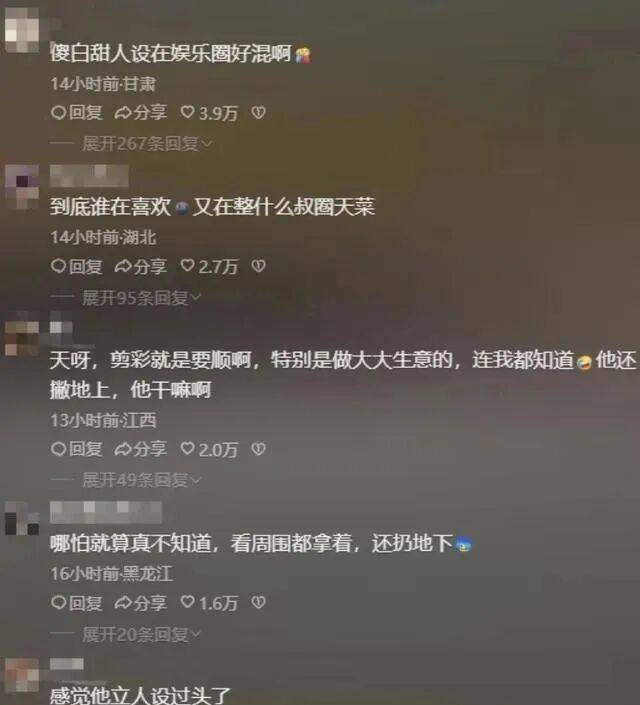The image size is (640, 705).
Task: Share the comment from 湖北
Action: (141, 266)
